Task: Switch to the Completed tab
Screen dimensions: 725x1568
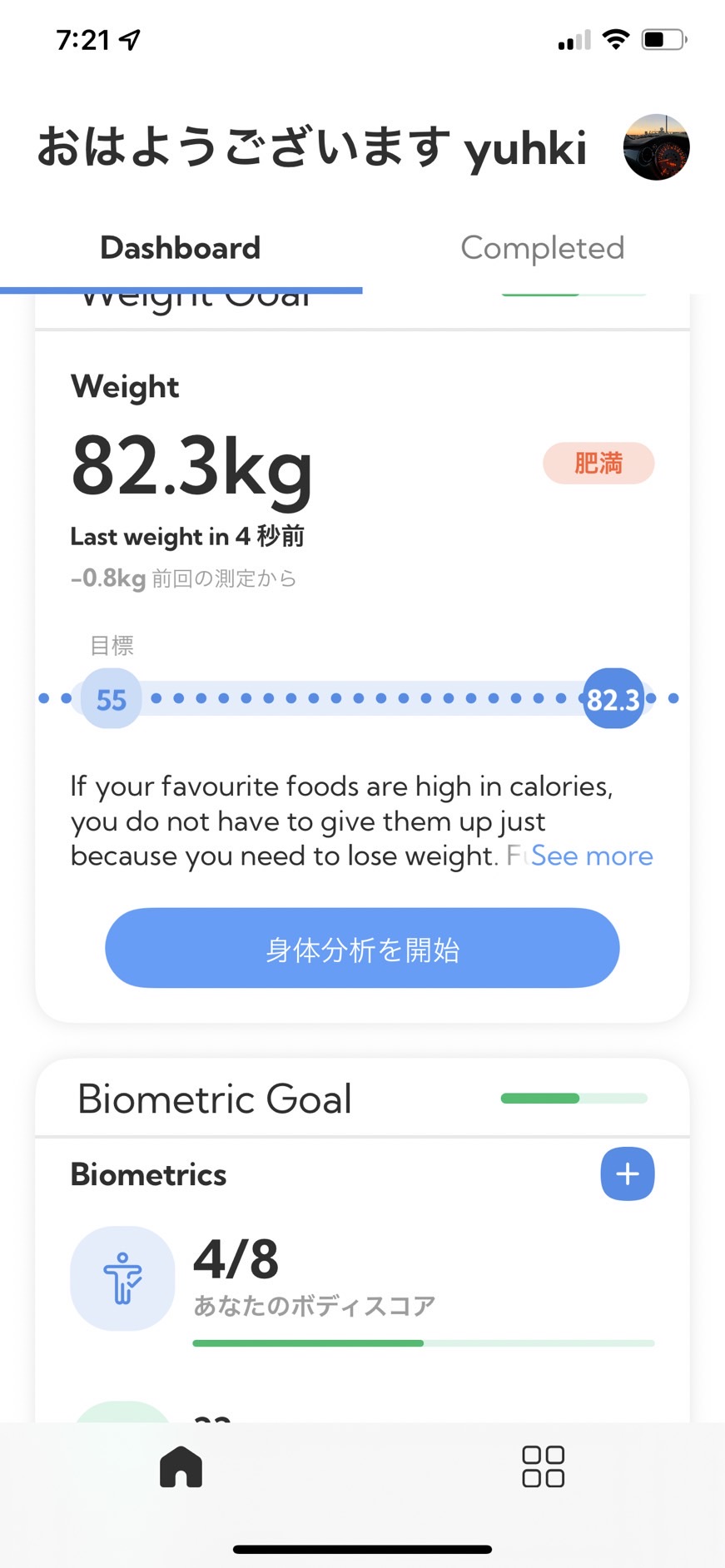Action: click(x=543, y=248)
